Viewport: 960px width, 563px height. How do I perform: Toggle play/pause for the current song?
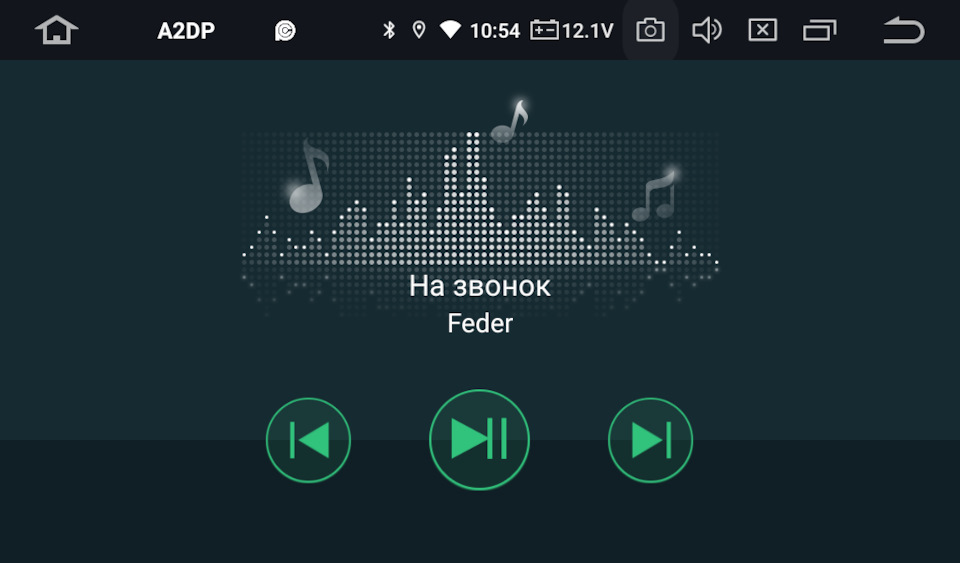click(479, 439)
